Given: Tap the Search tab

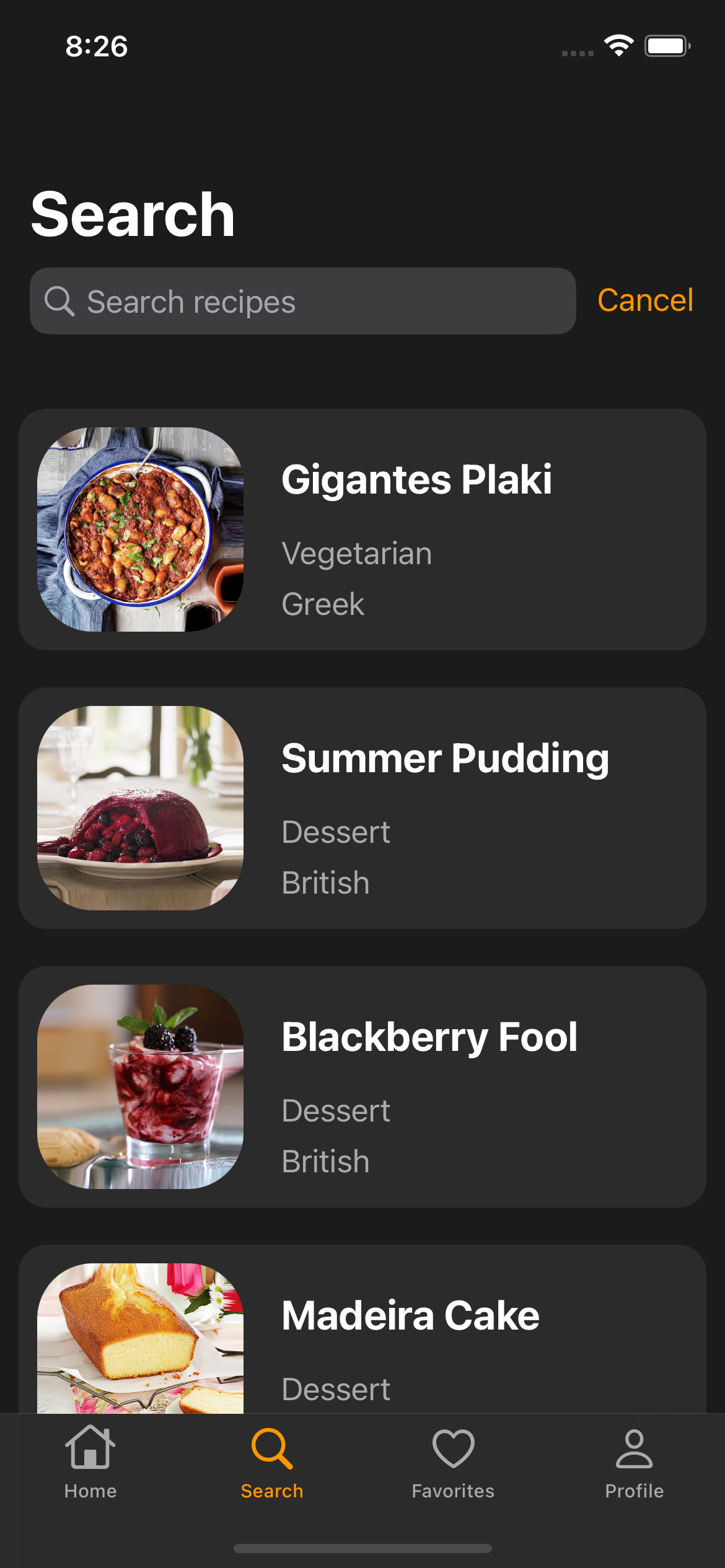Looking at the screenshot, I should click(x=271, y=1461).
